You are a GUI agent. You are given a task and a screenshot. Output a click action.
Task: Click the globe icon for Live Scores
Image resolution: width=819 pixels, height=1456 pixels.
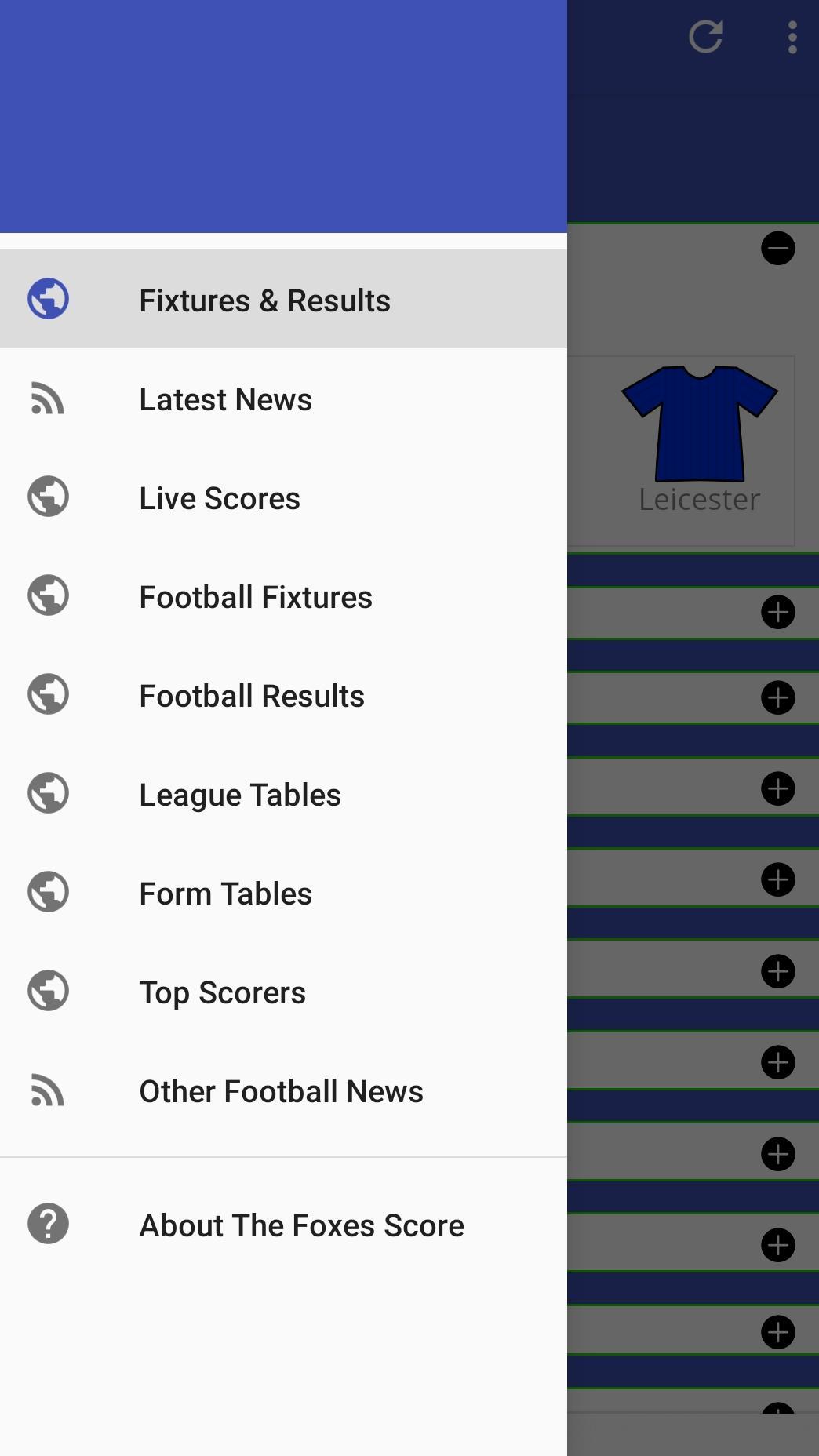[x=48, y=497]
